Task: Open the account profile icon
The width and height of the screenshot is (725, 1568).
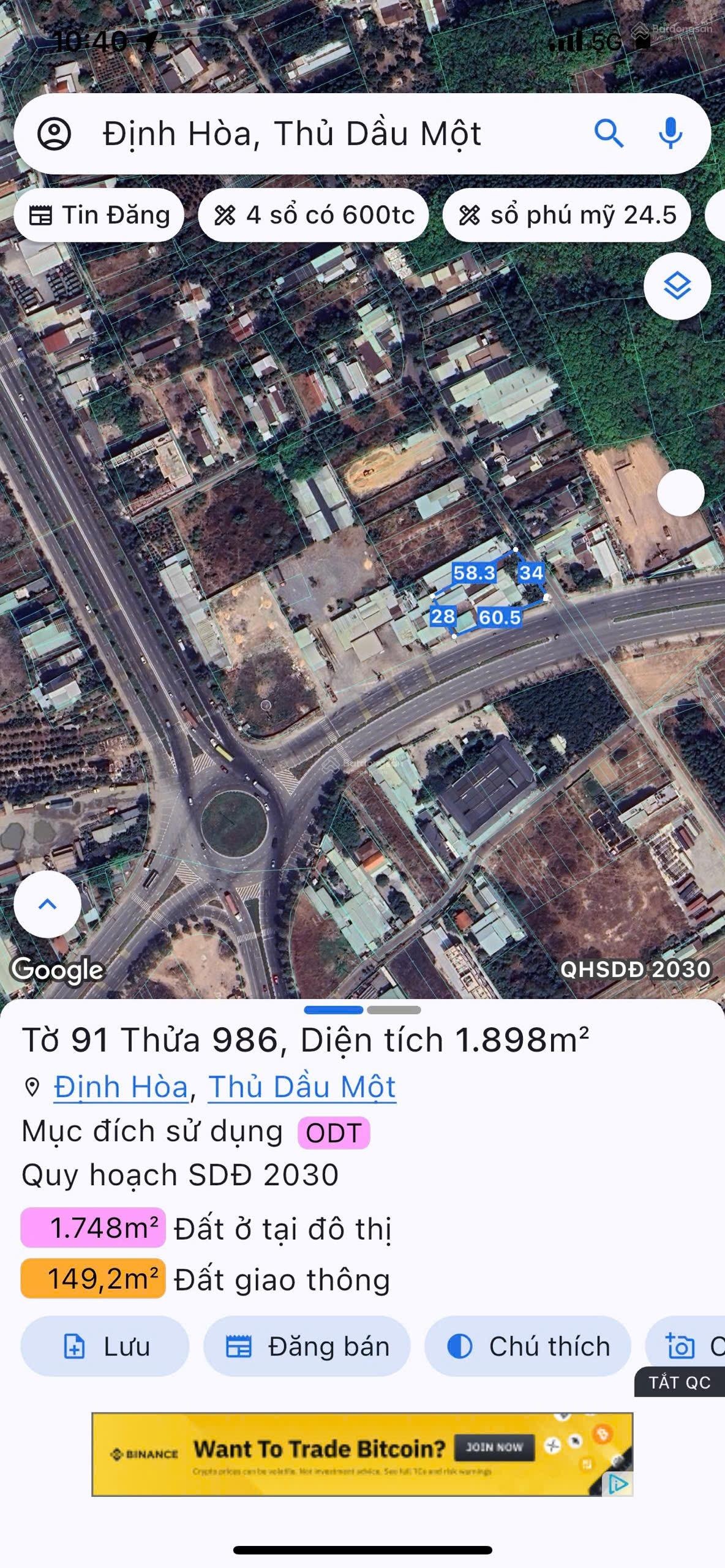Action: point(54,134)
